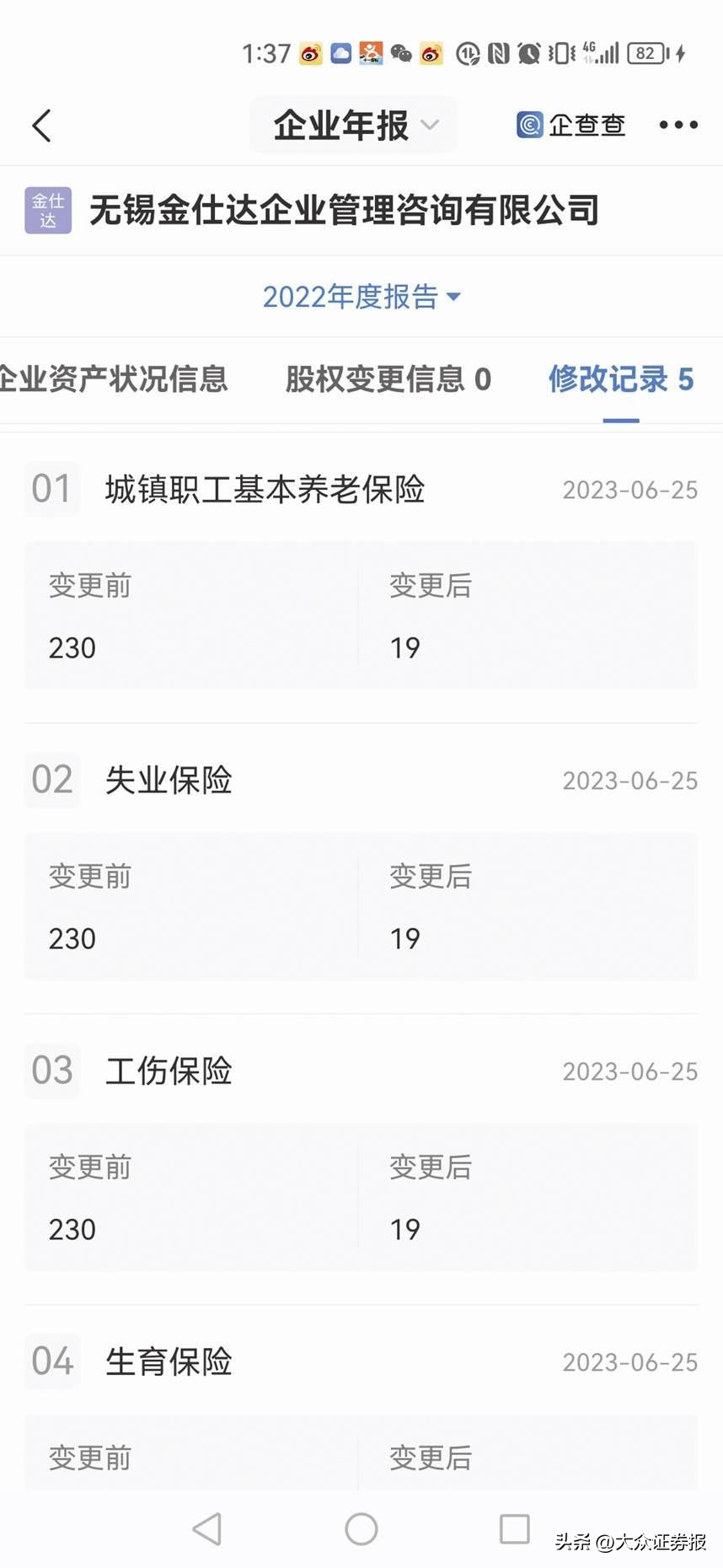Tap the home circle navigation button
Screen dimensions: 723x1568
click(x=361, y=1528)
